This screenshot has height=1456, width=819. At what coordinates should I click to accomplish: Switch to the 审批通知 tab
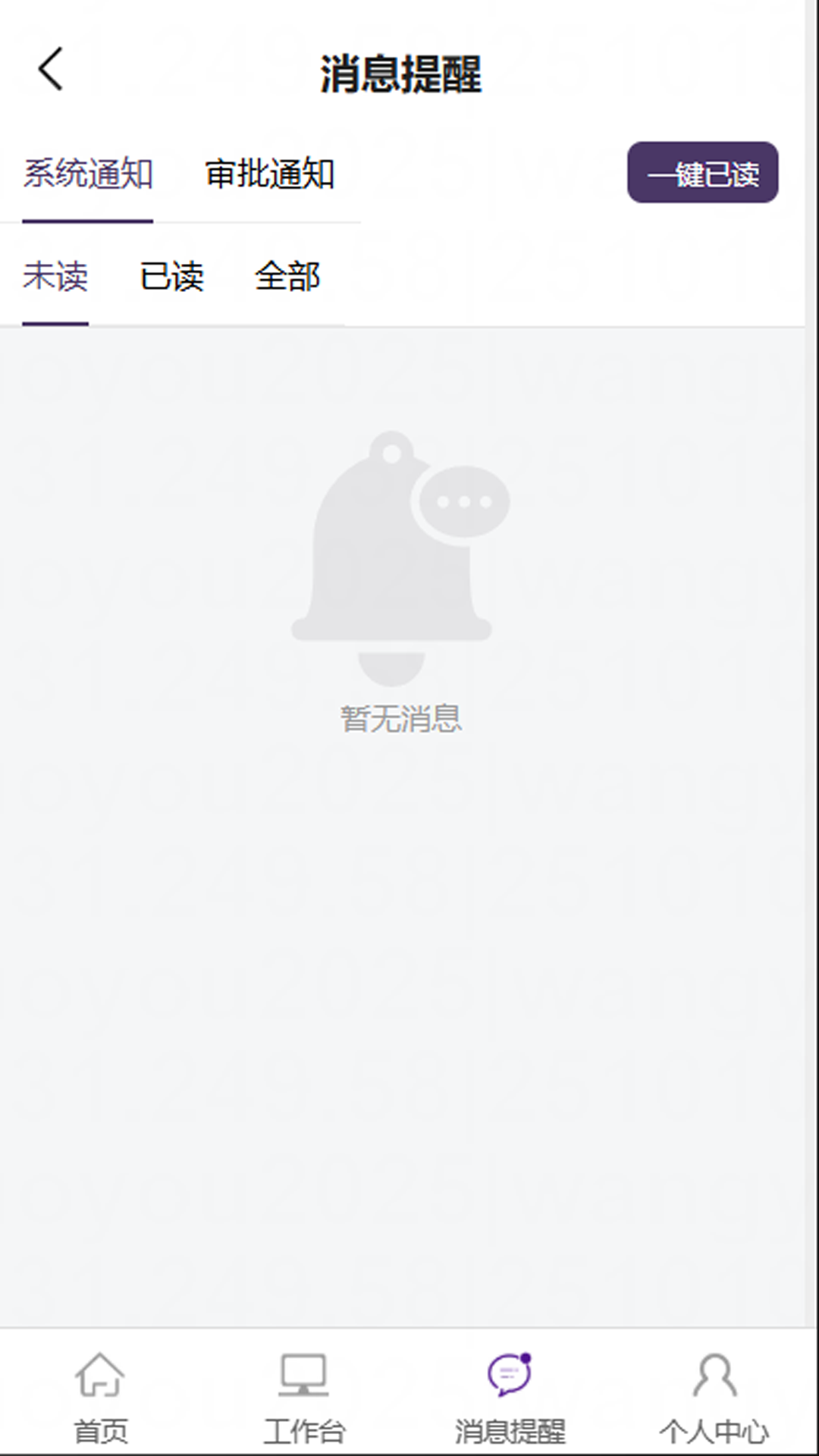270,173
